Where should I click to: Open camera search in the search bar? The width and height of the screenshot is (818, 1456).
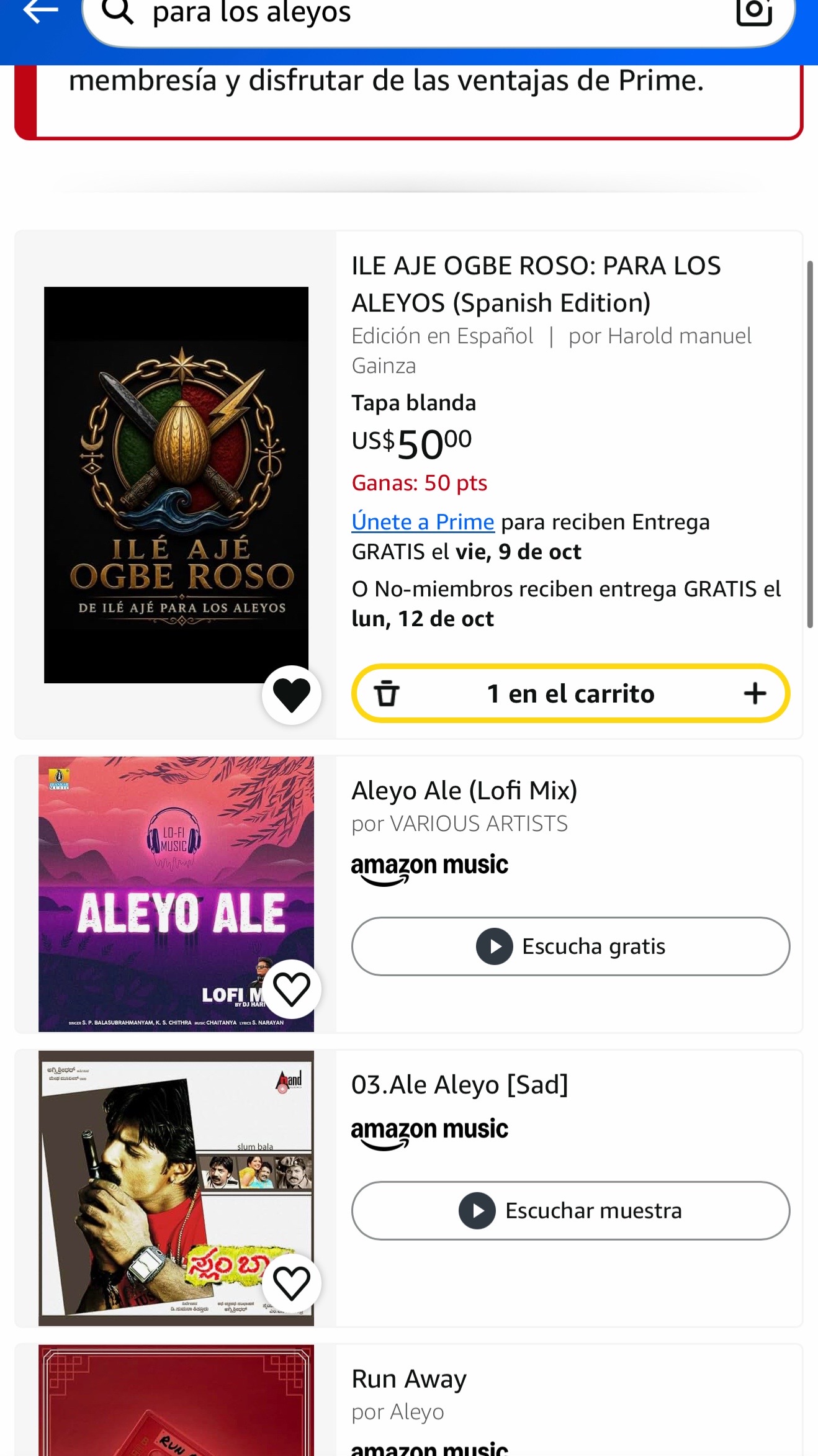[754, 12]
